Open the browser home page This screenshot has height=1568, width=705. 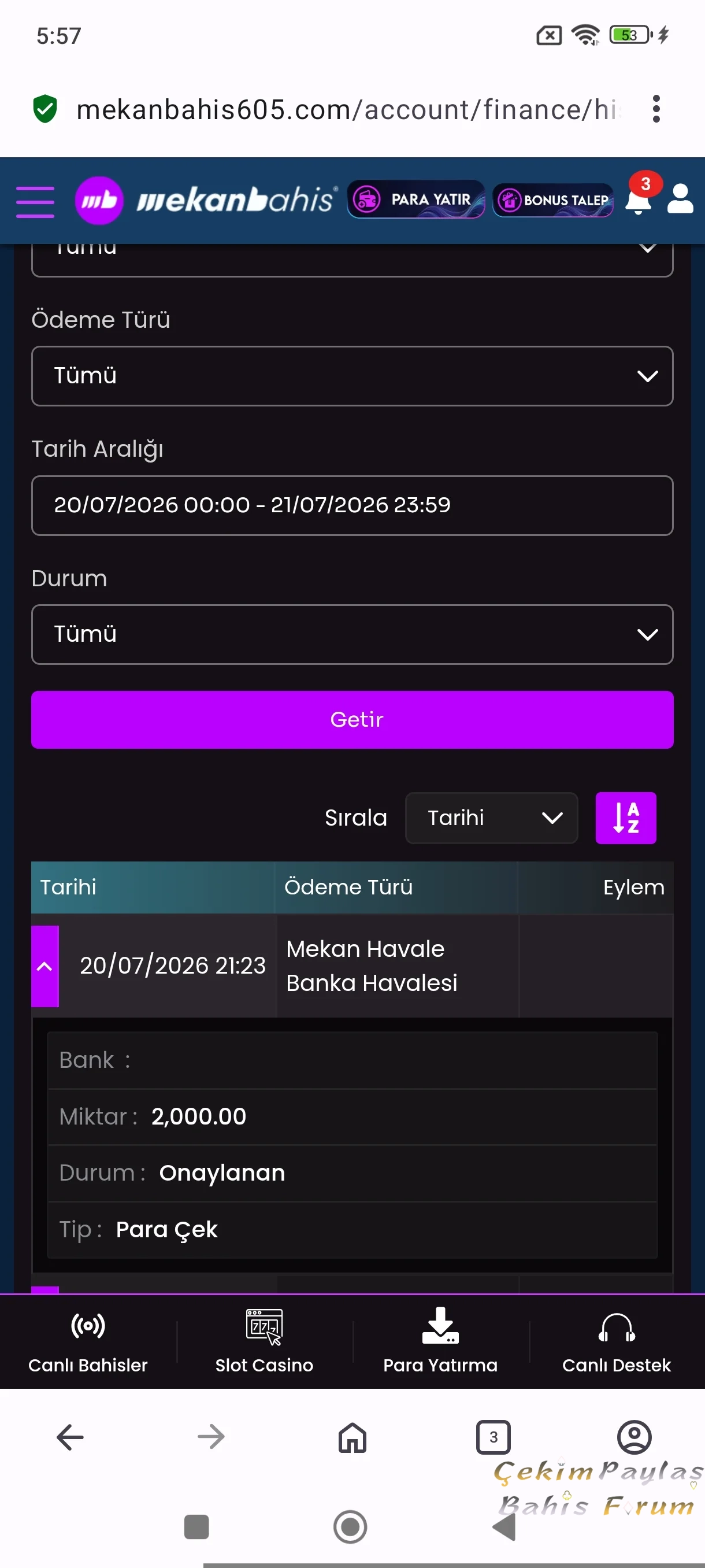coord(353,1437)
